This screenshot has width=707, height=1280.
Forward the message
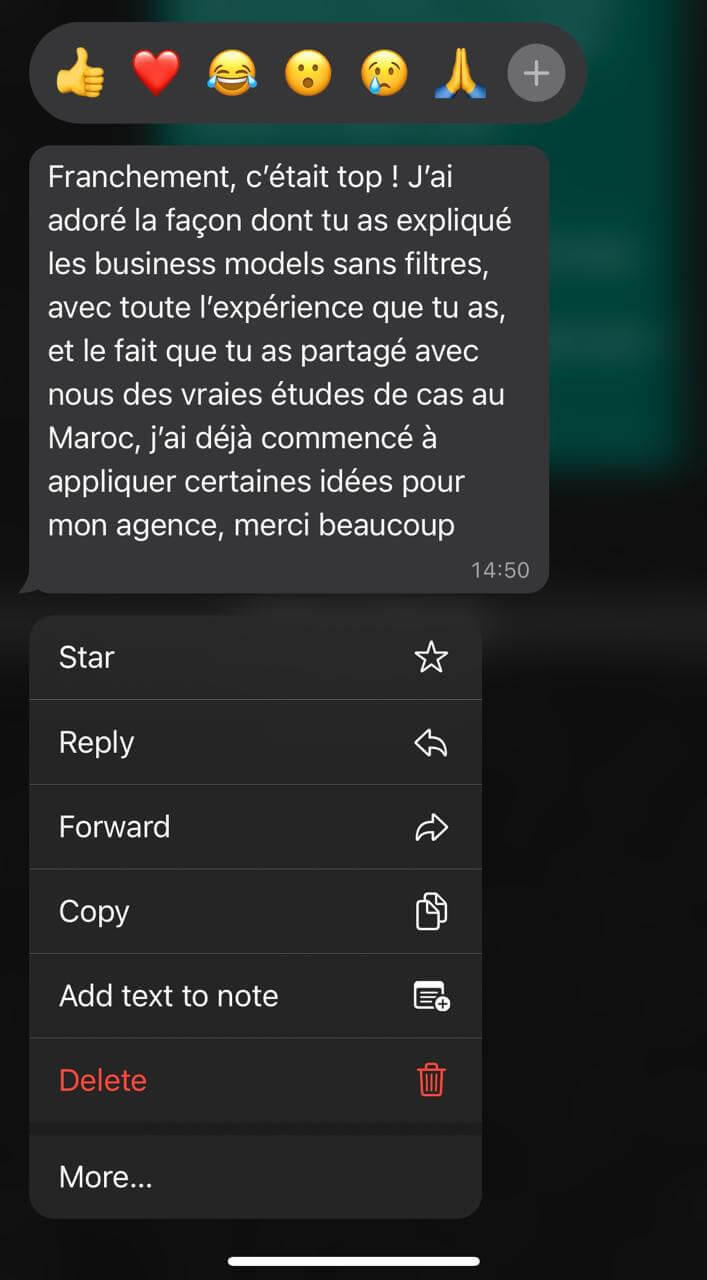coord(255,827)
